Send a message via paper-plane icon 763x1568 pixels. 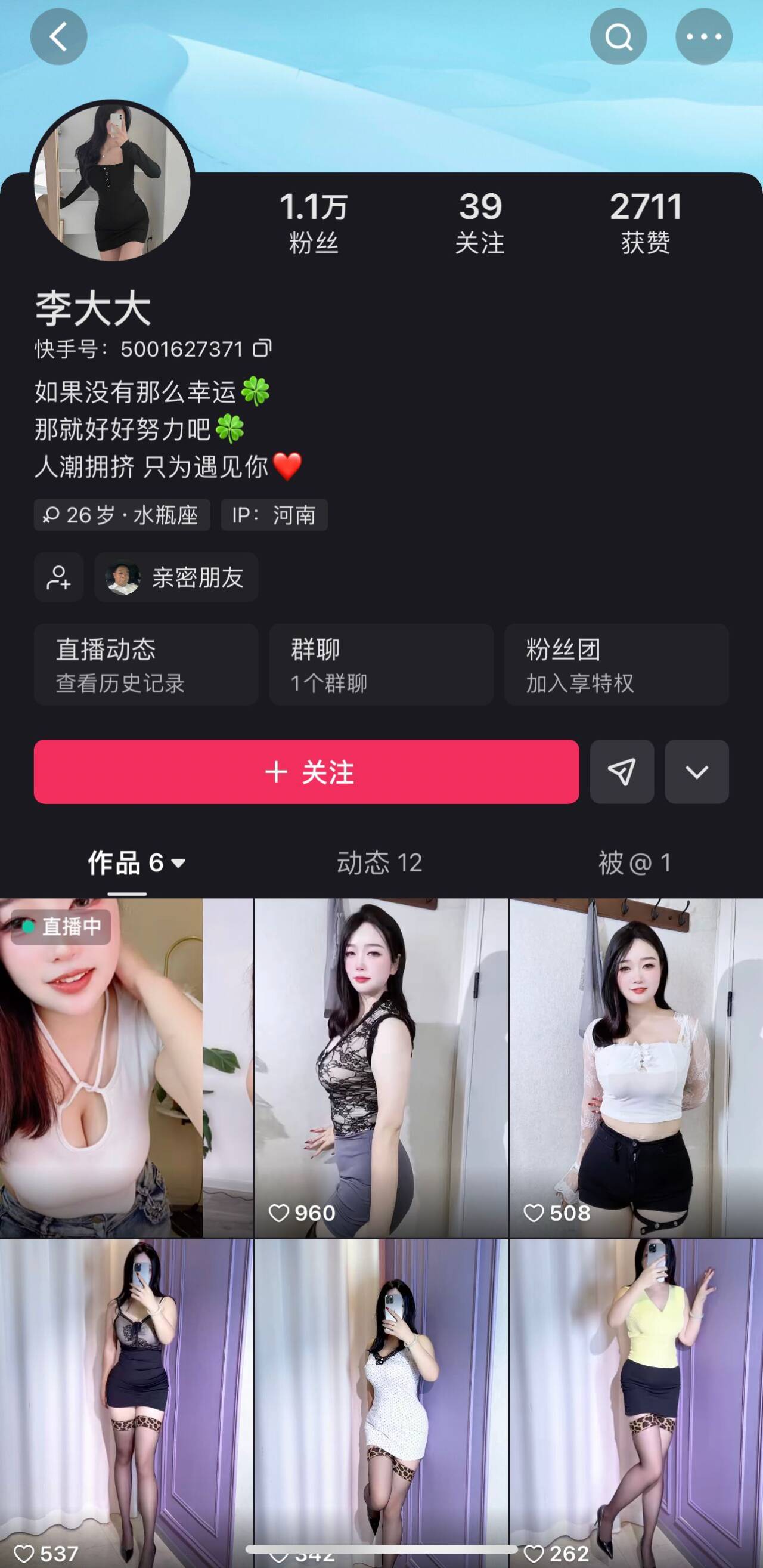621,771
